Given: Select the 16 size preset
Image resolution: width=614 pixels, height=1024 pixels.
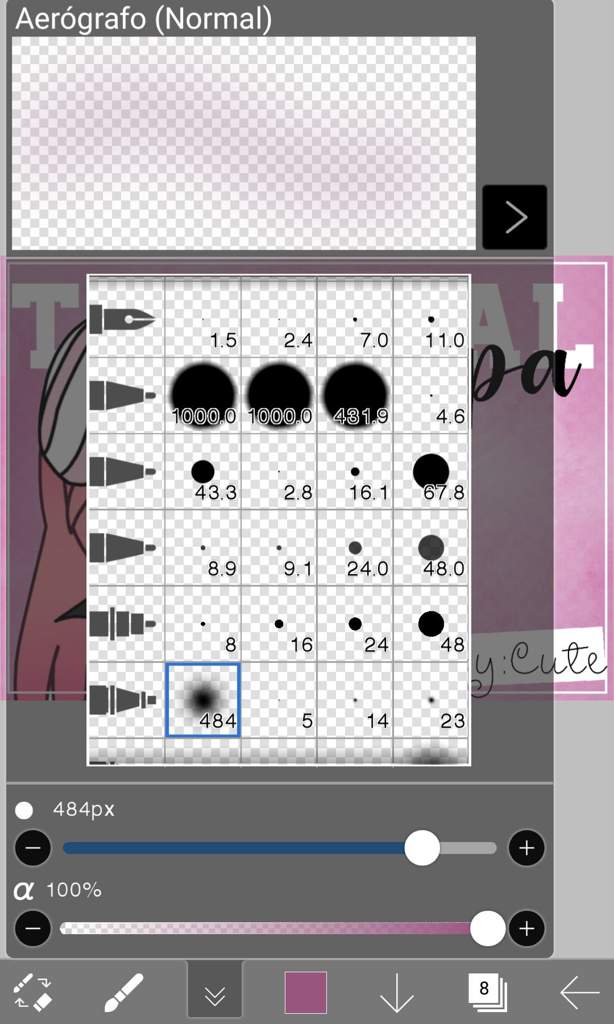Looking at the screenshot, I should (x=279, y=624).
